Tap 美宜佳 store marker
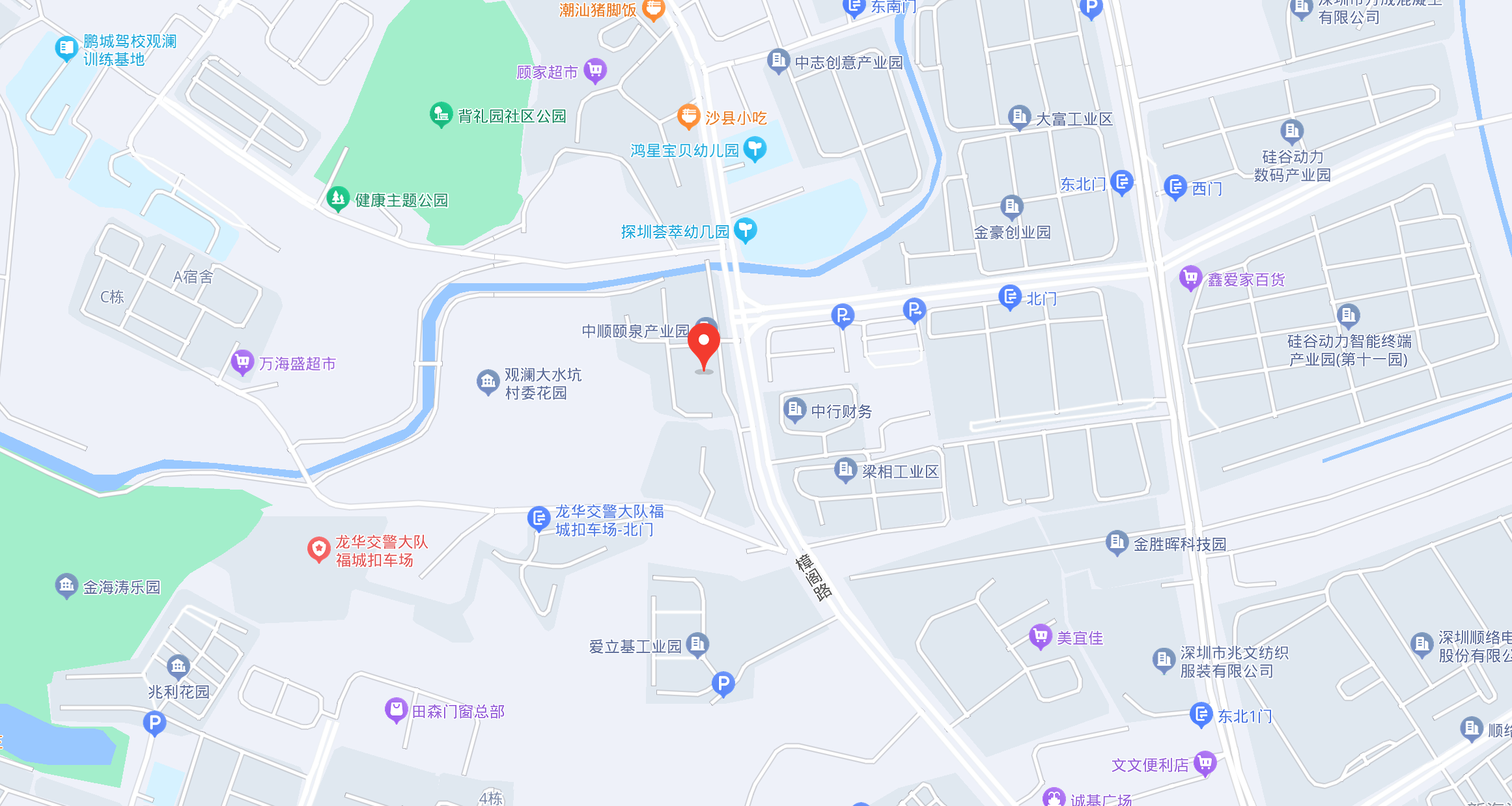 1041,637
